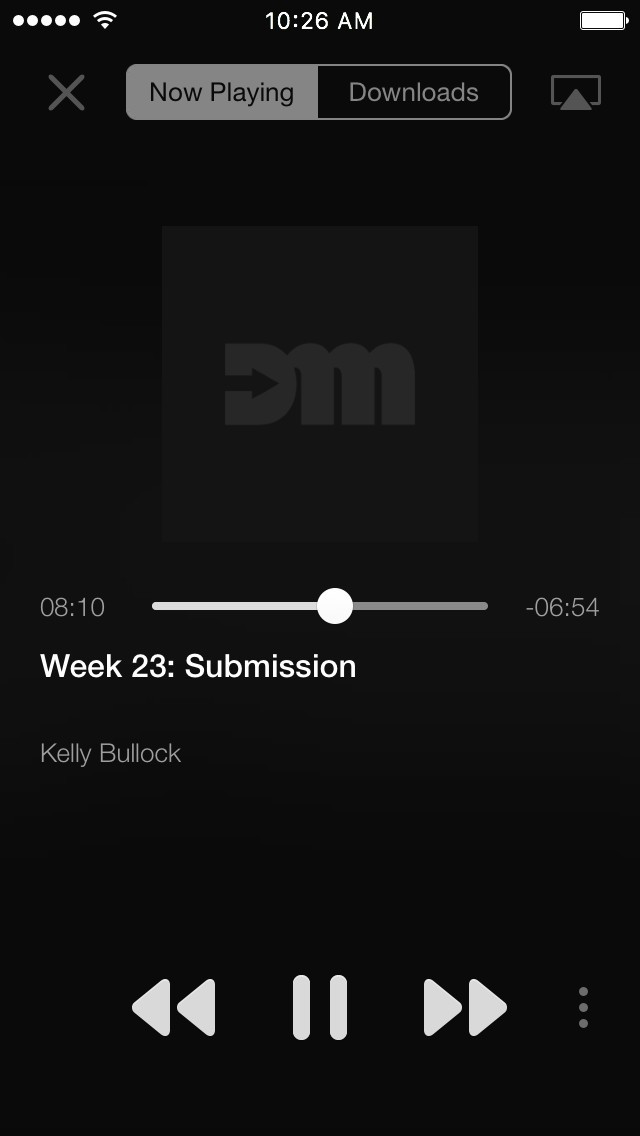Pause the Week 23: Submission track
This screenshot has height=1136, width=640.
(320, 1007)
